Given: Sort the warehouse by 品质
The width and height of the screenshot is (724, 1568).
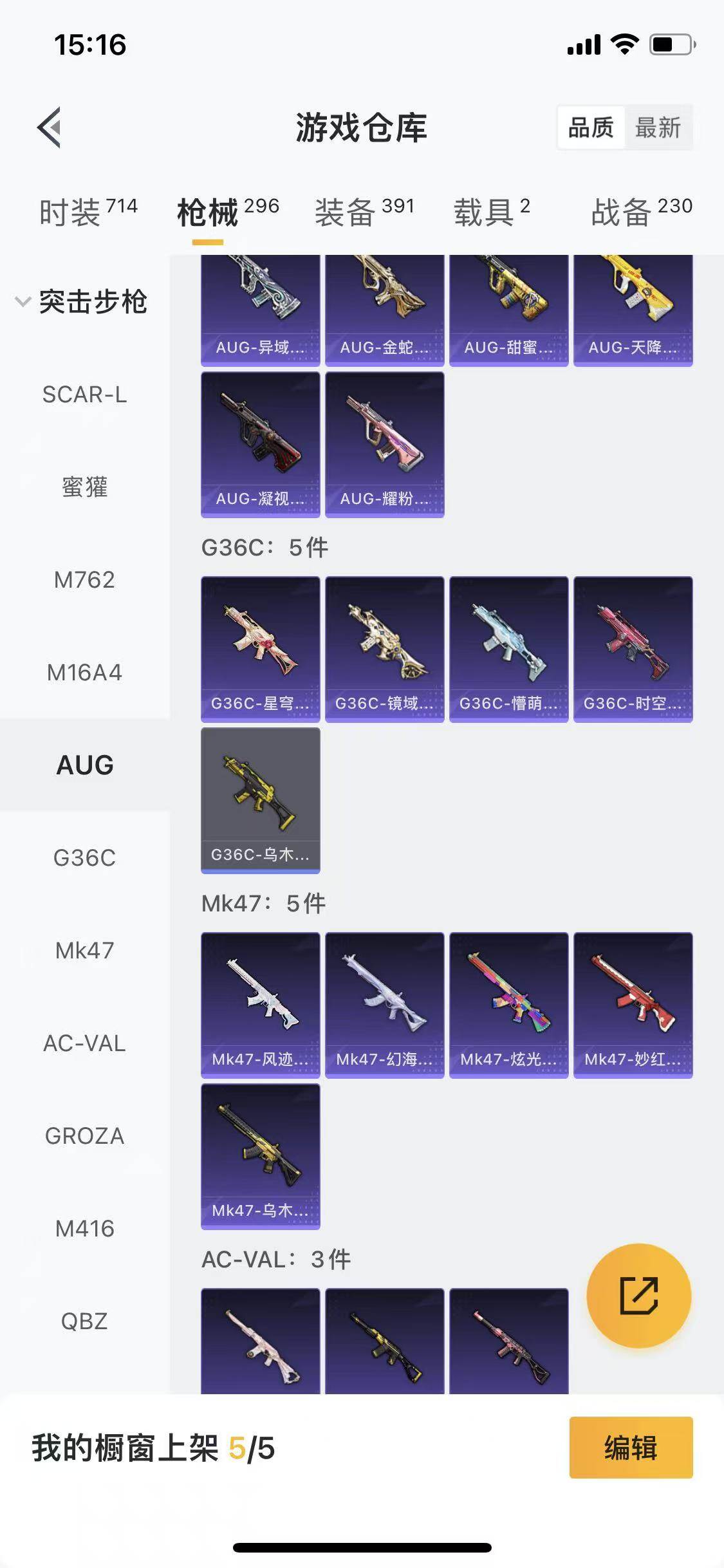Looking at the screenshot, I should tap(591, 127).
